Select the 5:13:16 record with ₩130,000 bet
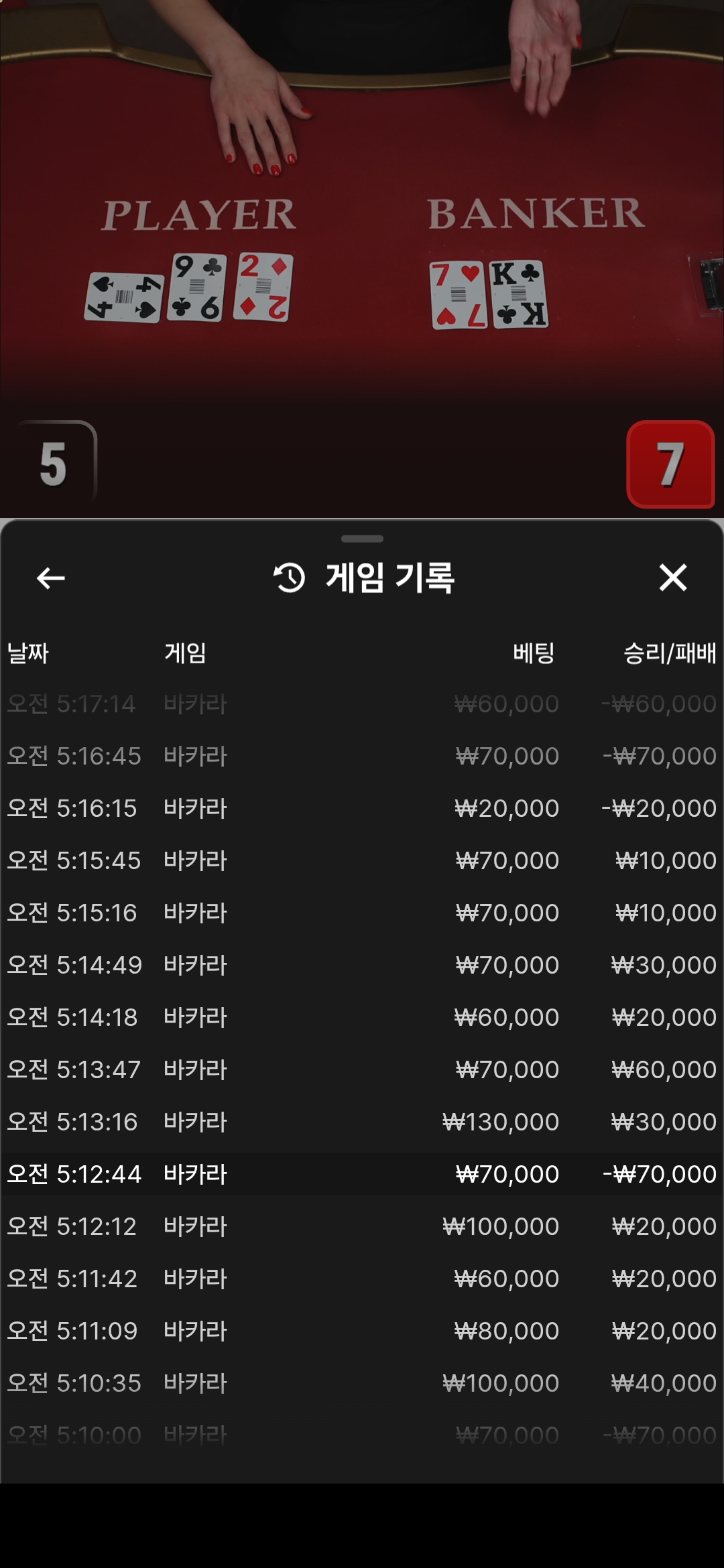This screenshot has width=724, height=1568. 362,1122
